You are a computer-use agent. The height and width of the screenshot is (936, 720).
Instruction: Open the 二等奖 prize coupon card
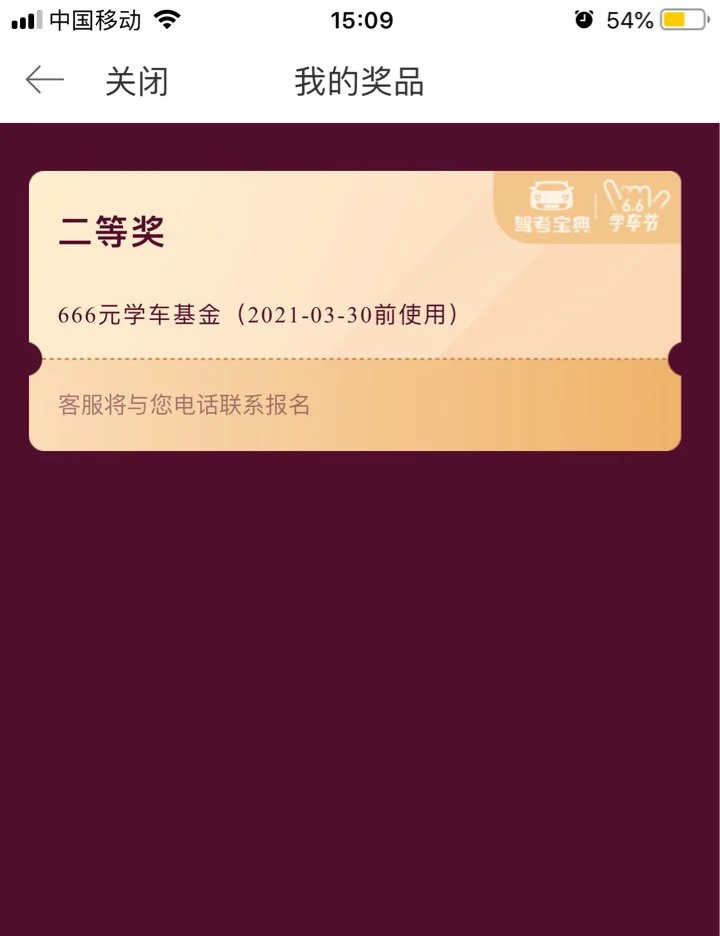[x=354, y=310]
